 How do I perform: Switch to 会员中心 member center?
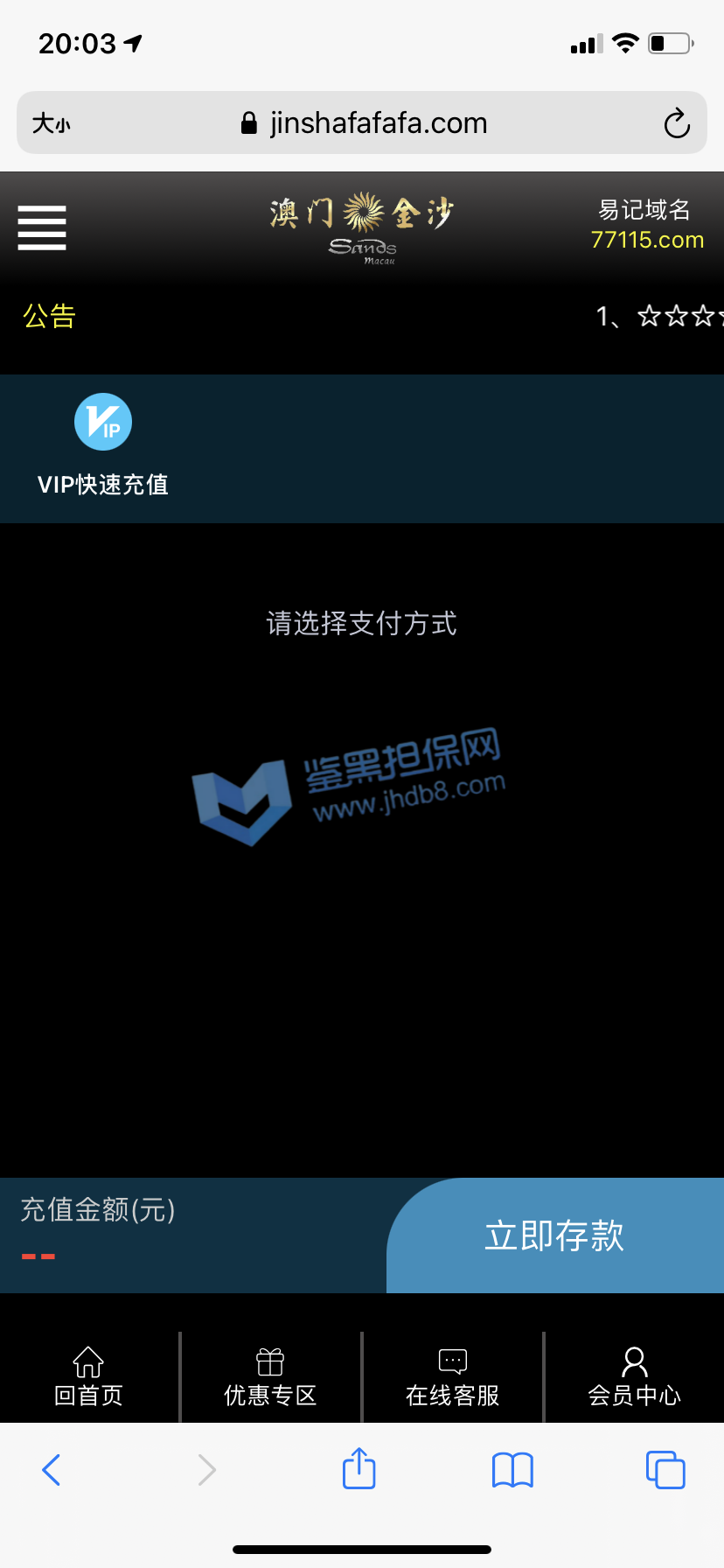[x=634, y=1377]
